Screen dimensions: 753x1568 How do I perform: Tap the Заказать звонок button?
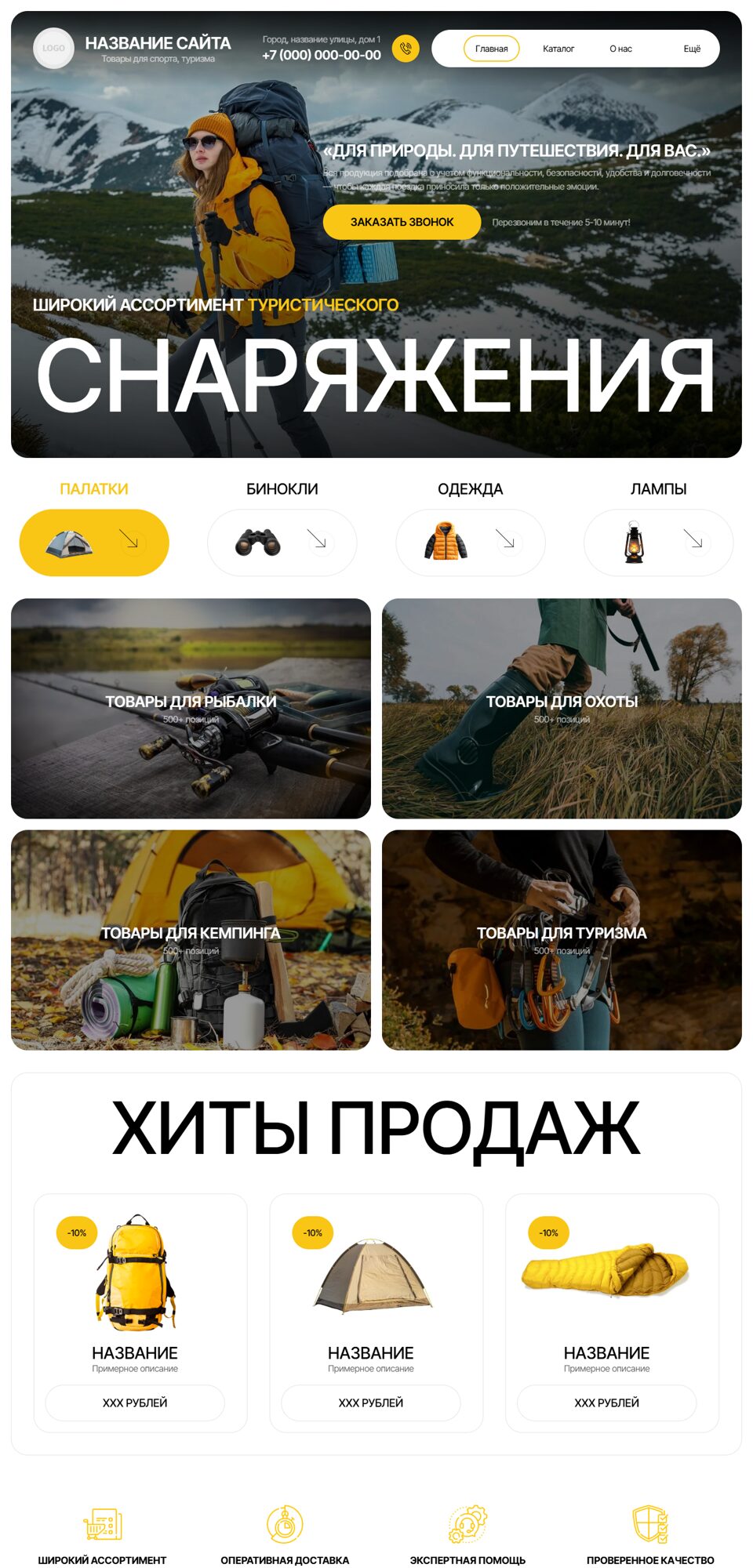pos(402,222)
